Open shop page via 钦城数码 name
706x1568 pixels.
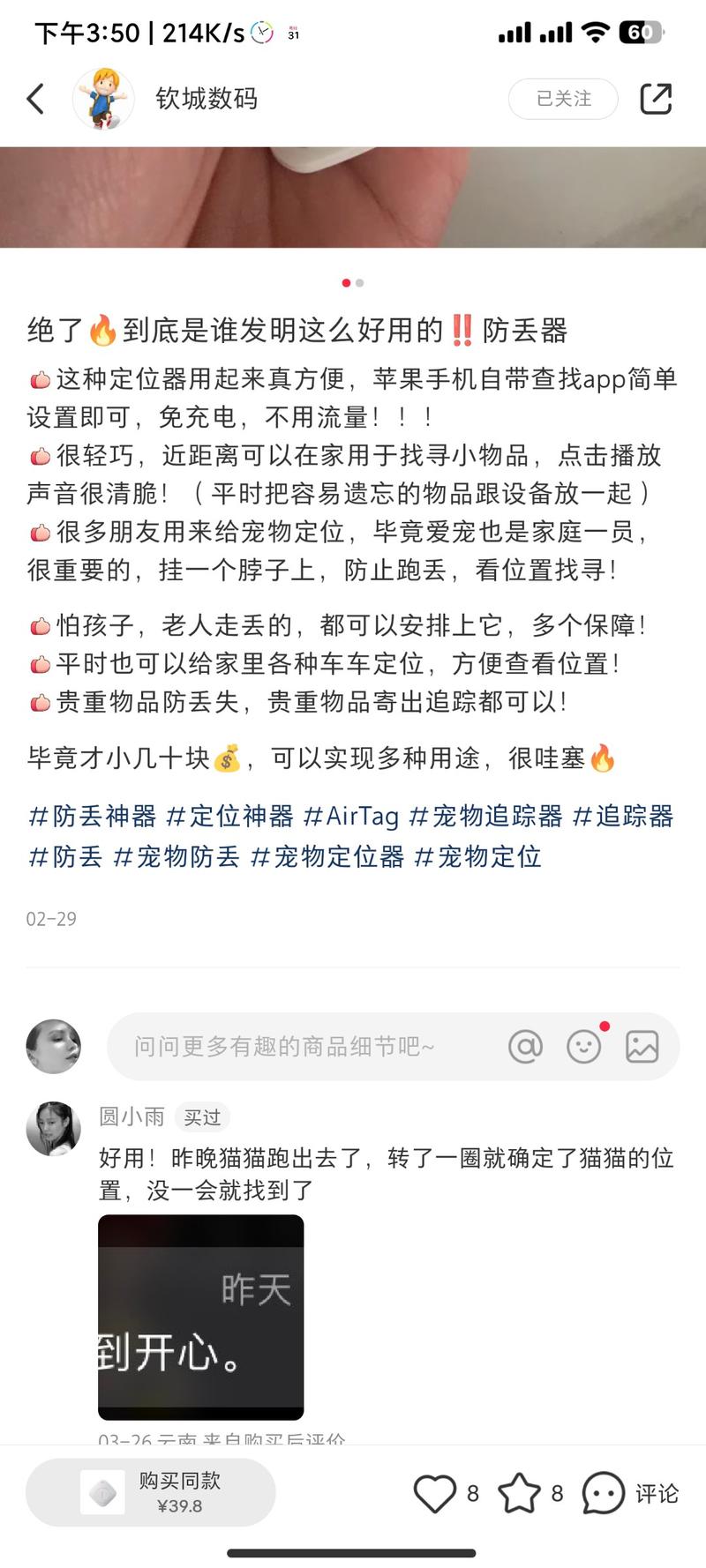pos(205,99)
